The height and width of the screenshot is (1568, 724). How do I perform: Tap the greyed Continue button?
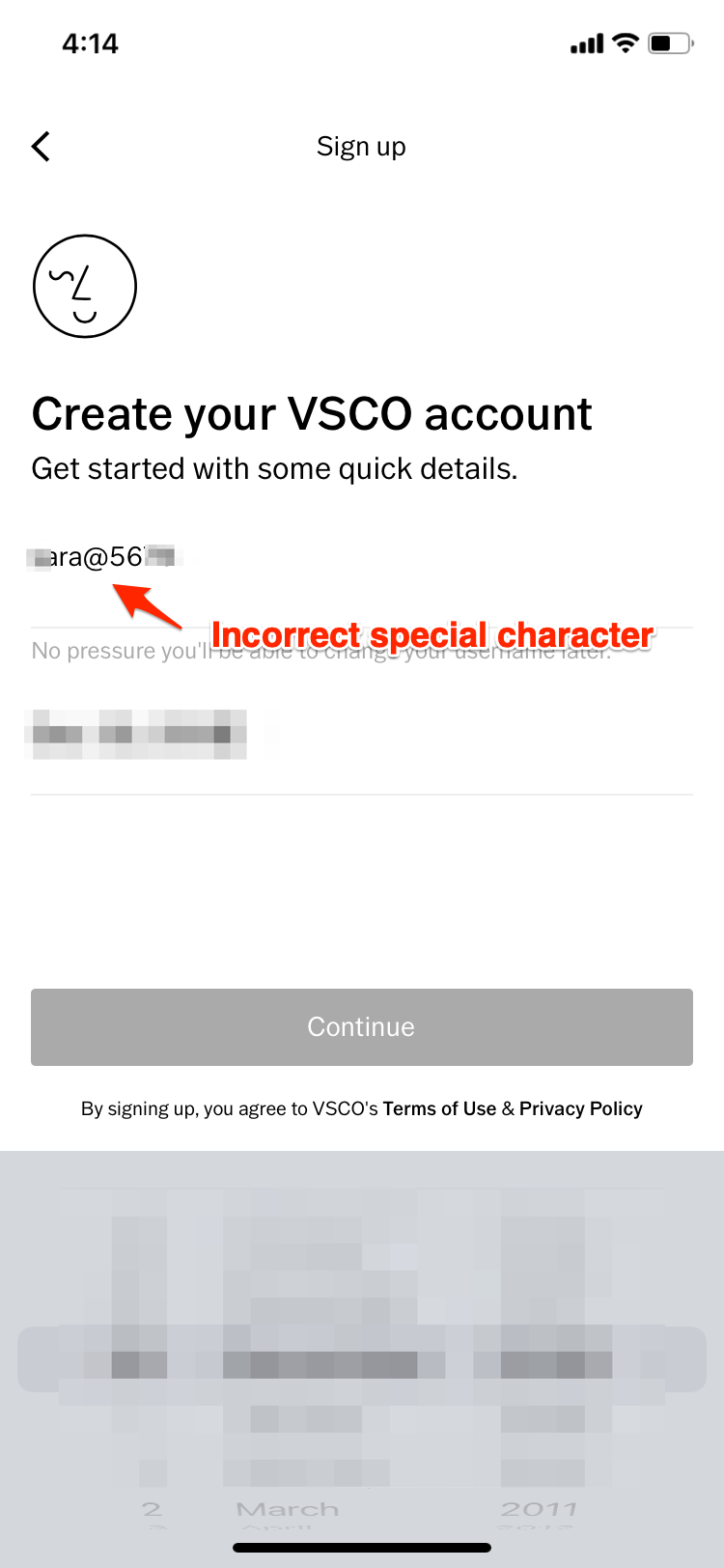pos(361,1027)
